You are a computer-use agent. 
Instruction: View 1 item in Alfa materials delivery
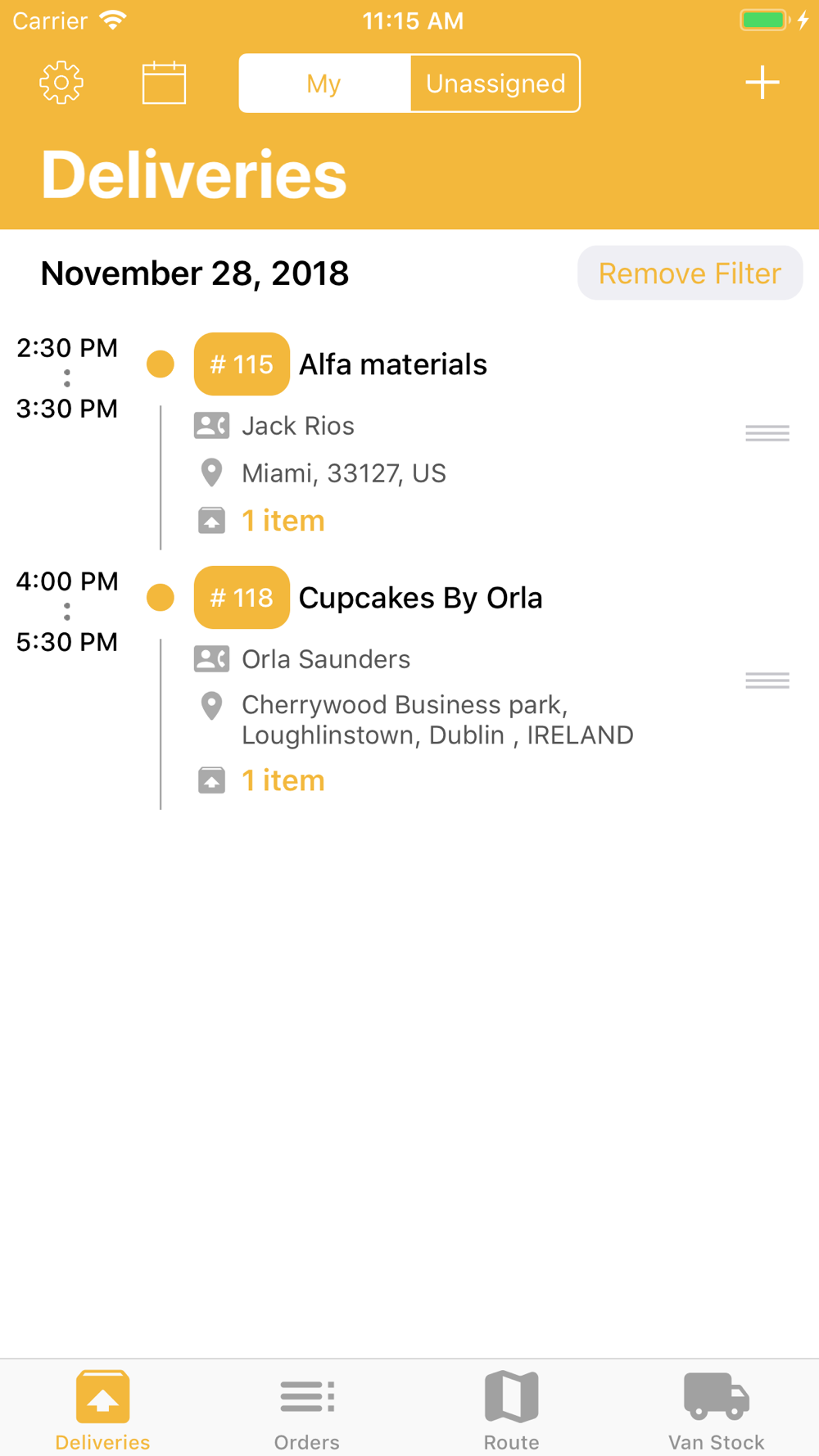pyautogui.click(x=283, y=521)
